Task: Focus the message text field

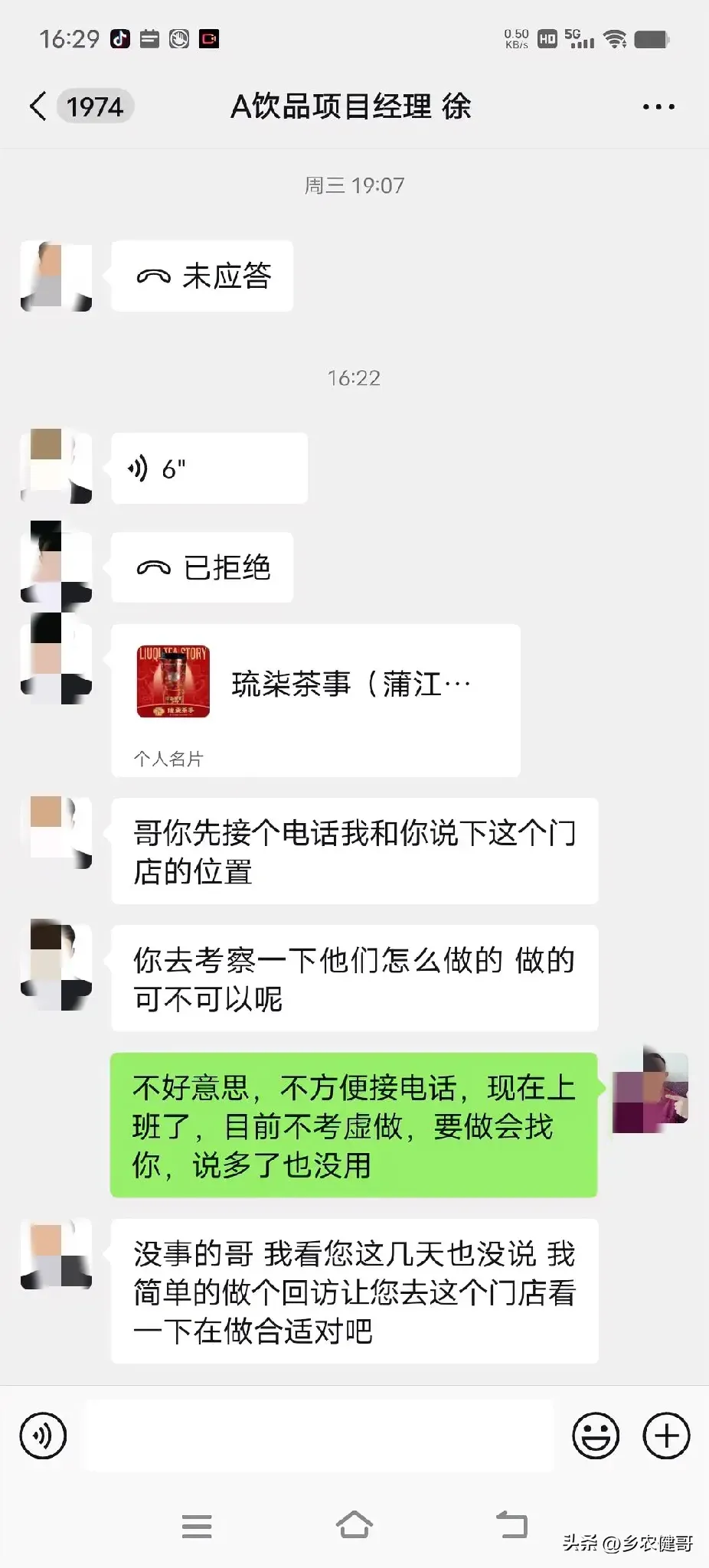Action: pyautogui.click(x=320, y=1436)
